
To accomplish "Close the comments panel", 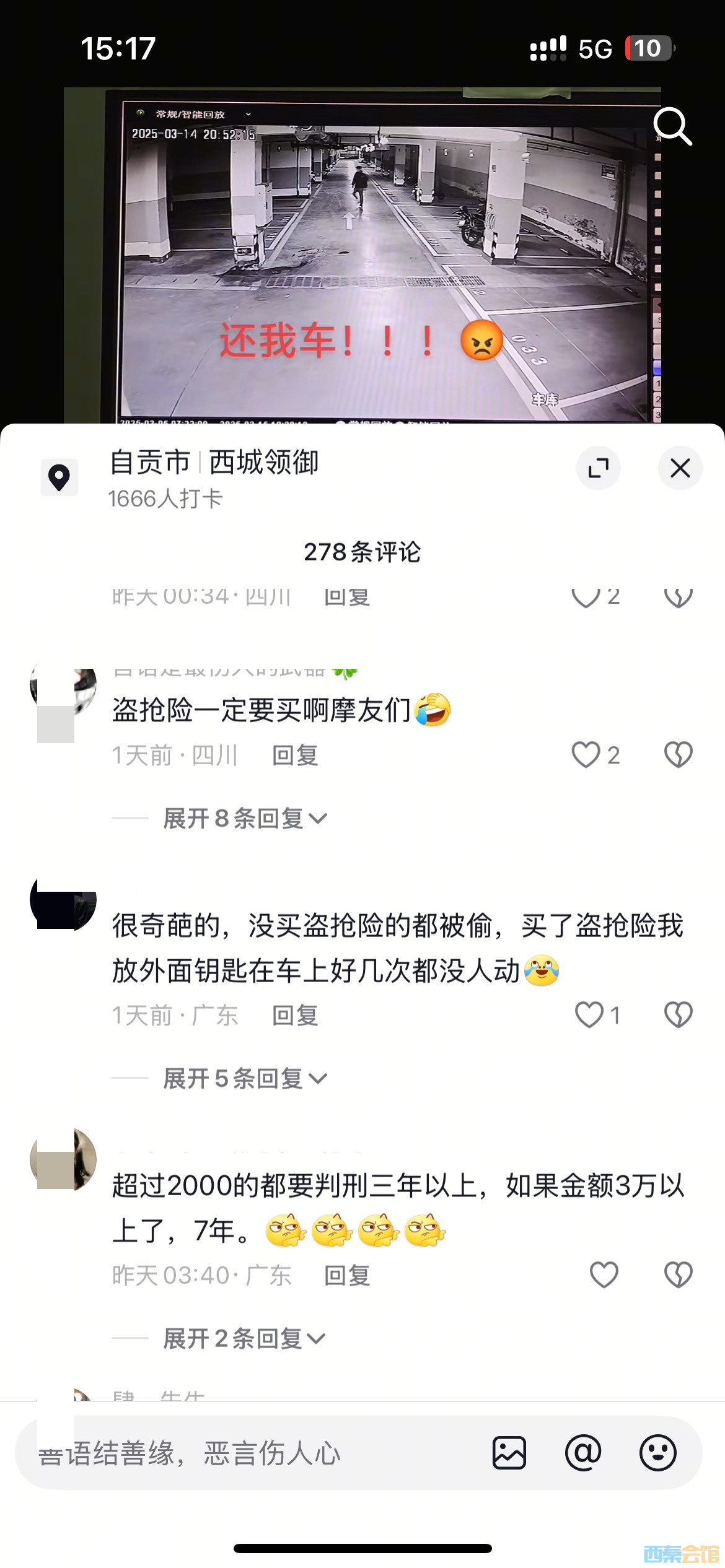I will pos(680,468).
